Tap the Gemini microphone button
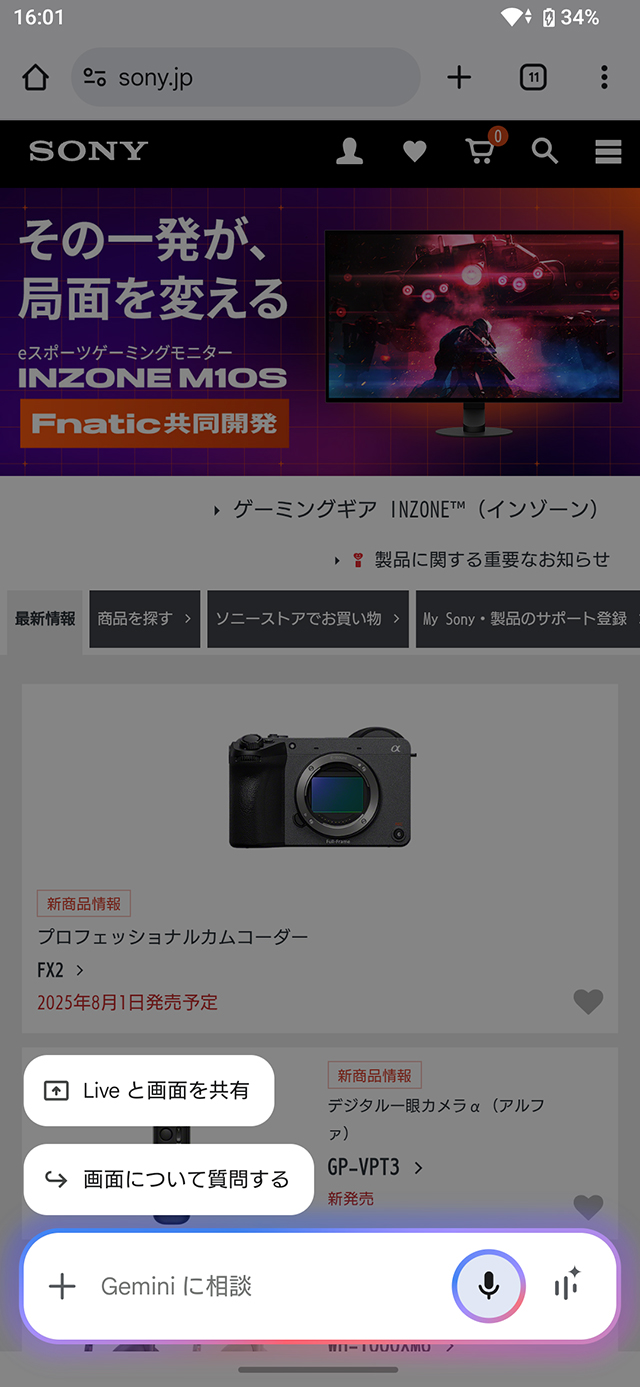 point(488,1286)
